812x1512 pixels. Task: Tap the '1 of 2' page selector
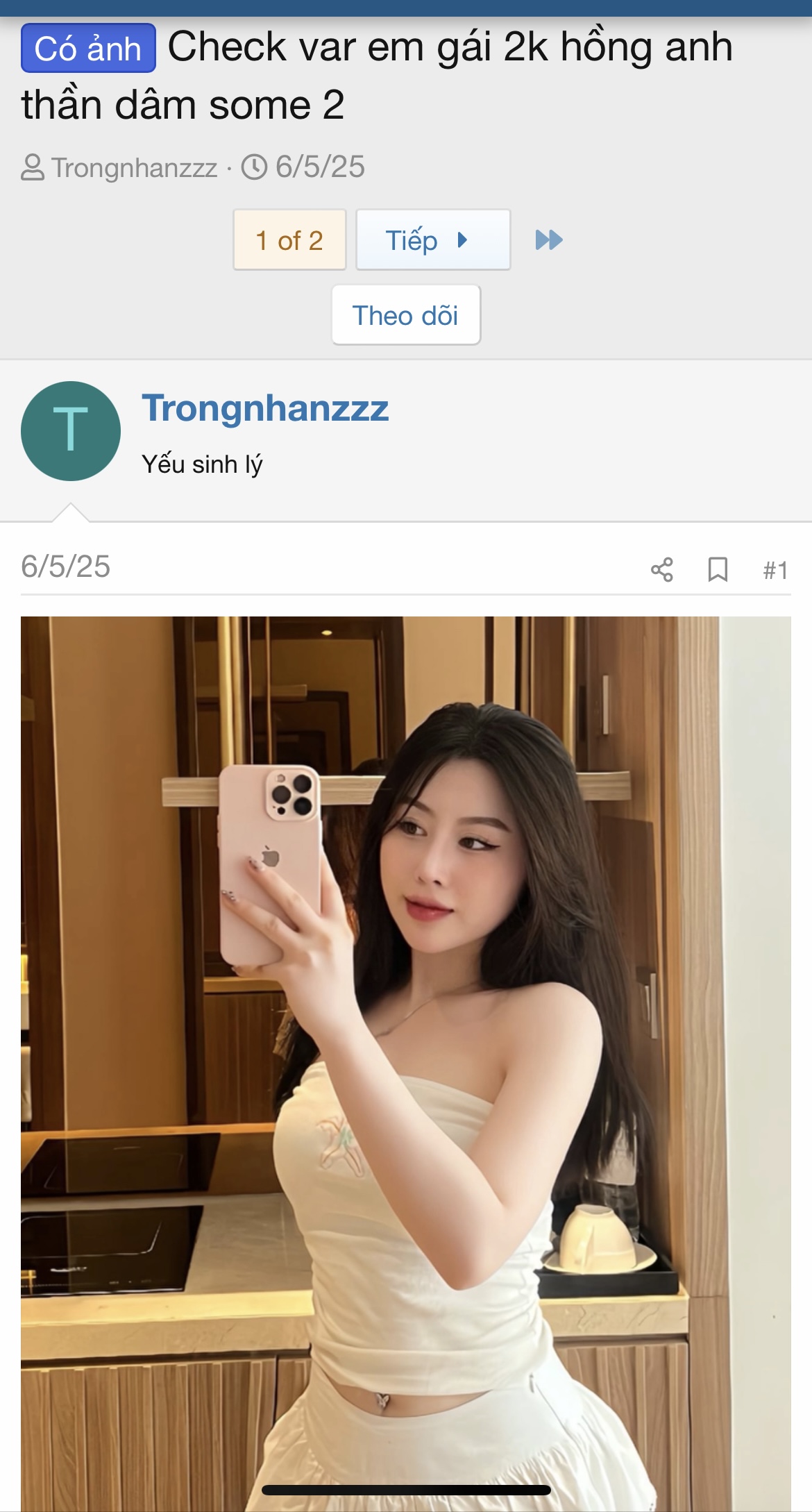[289, 240]
